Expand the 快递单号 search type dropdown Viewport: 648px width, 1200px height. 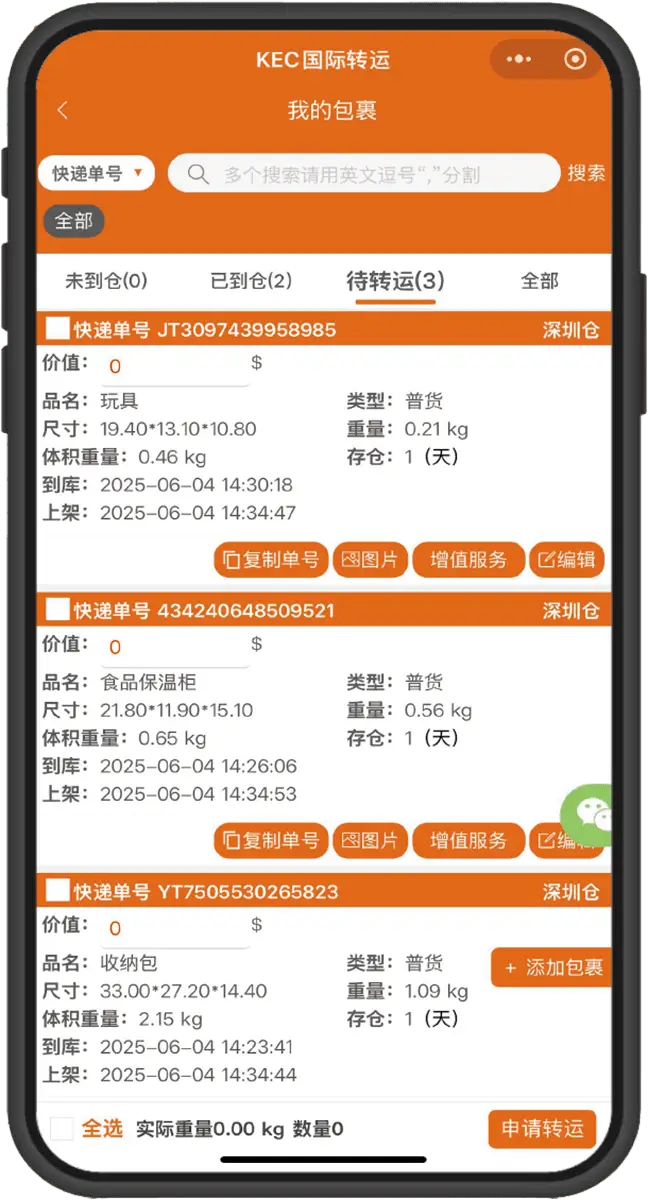click(x=96, y=174)
